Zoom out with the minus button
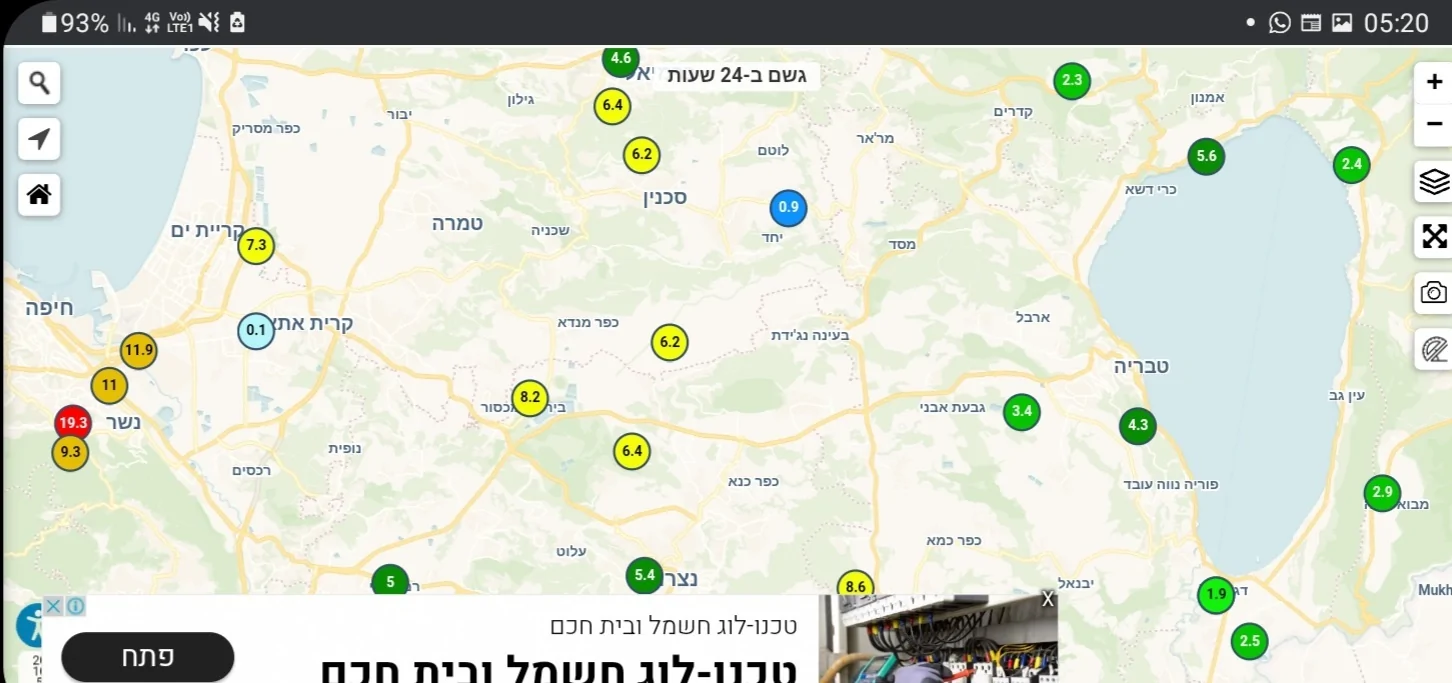 pyautogui.click(x=1434, y=124)
